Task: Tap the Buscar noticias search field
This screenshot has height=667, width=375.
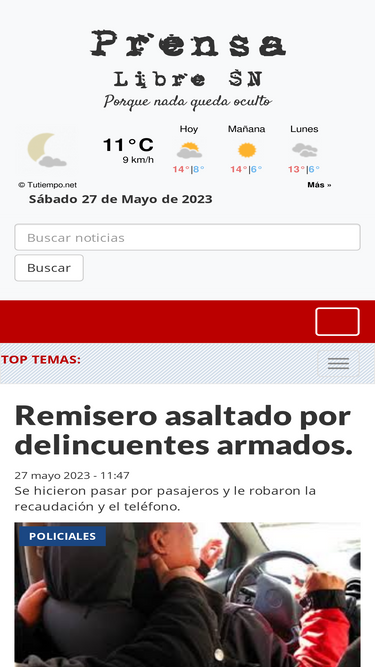Action: point(188,237)
